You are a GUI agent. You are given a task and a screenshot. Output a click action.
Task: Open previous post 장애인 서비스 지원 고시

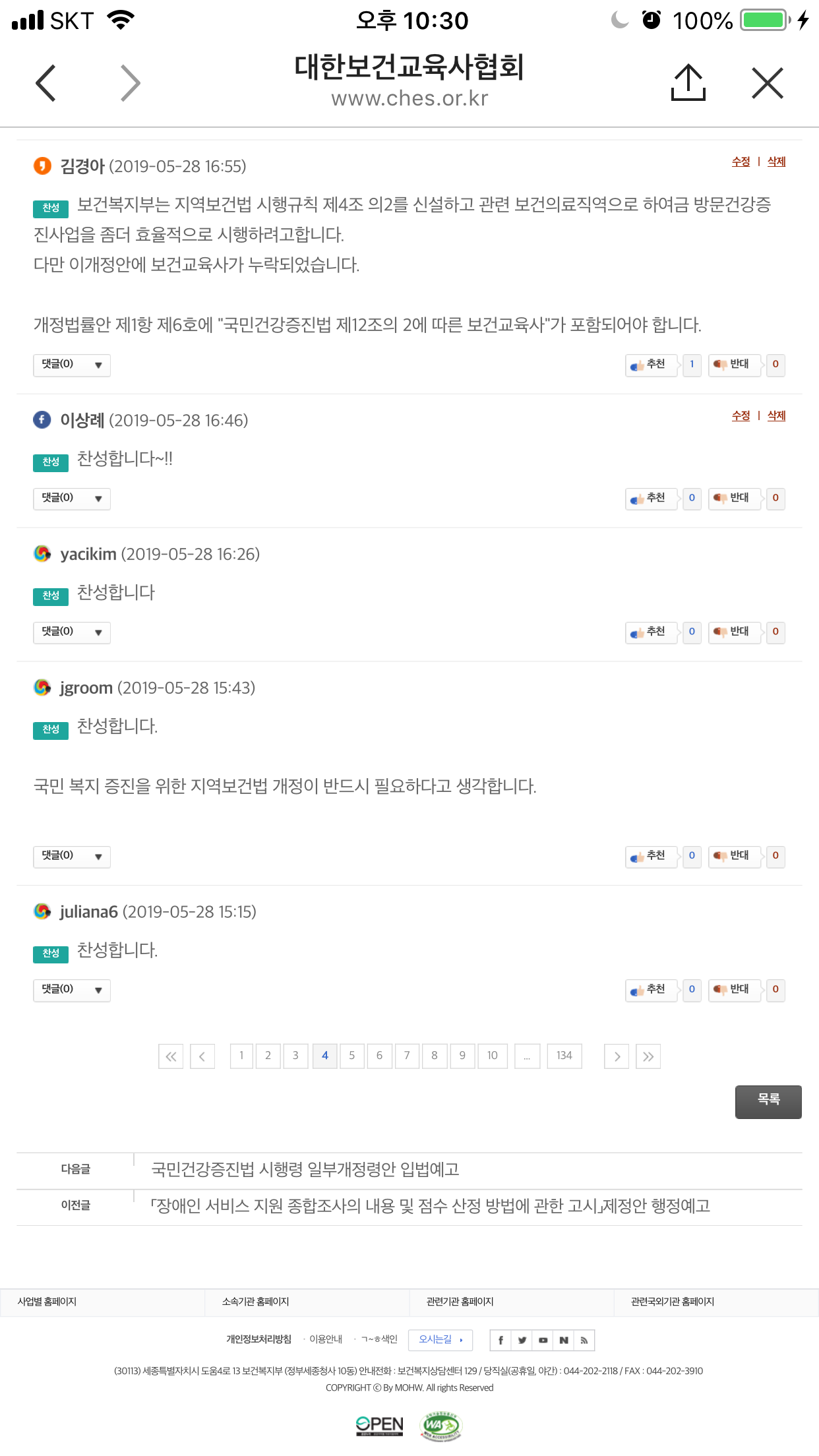point(430,1205)
